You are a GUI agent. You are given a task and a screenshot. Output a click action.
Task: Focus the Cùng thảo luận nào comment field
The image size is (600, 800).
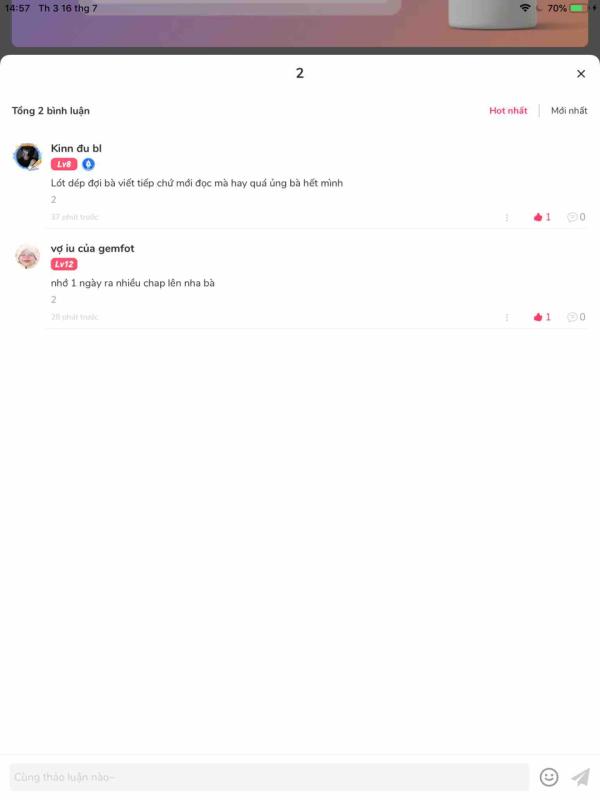[268, 777]
